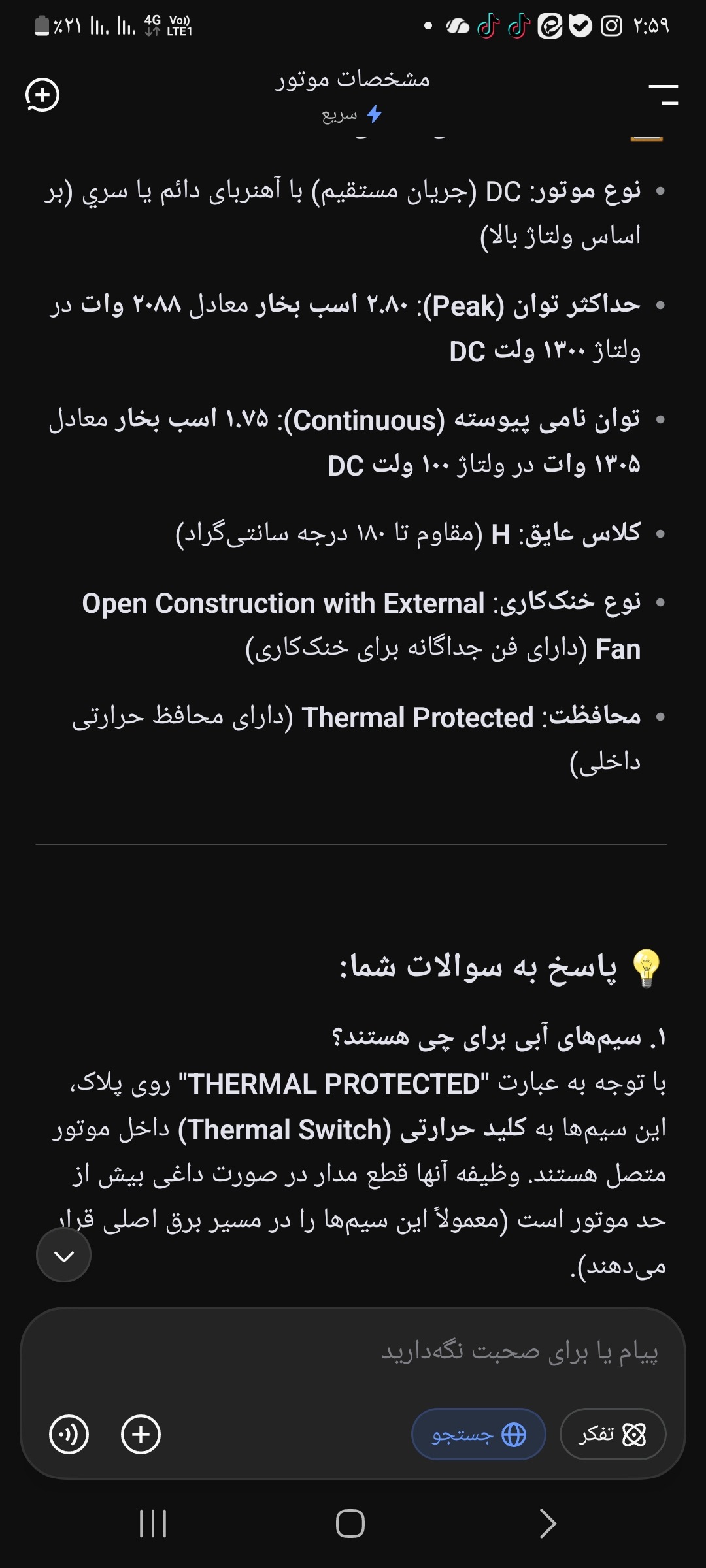Viewport: 706px width, 1568px height.
Task: Go to the home screen
Action: pyautogui.click(x=350, y=1524)
